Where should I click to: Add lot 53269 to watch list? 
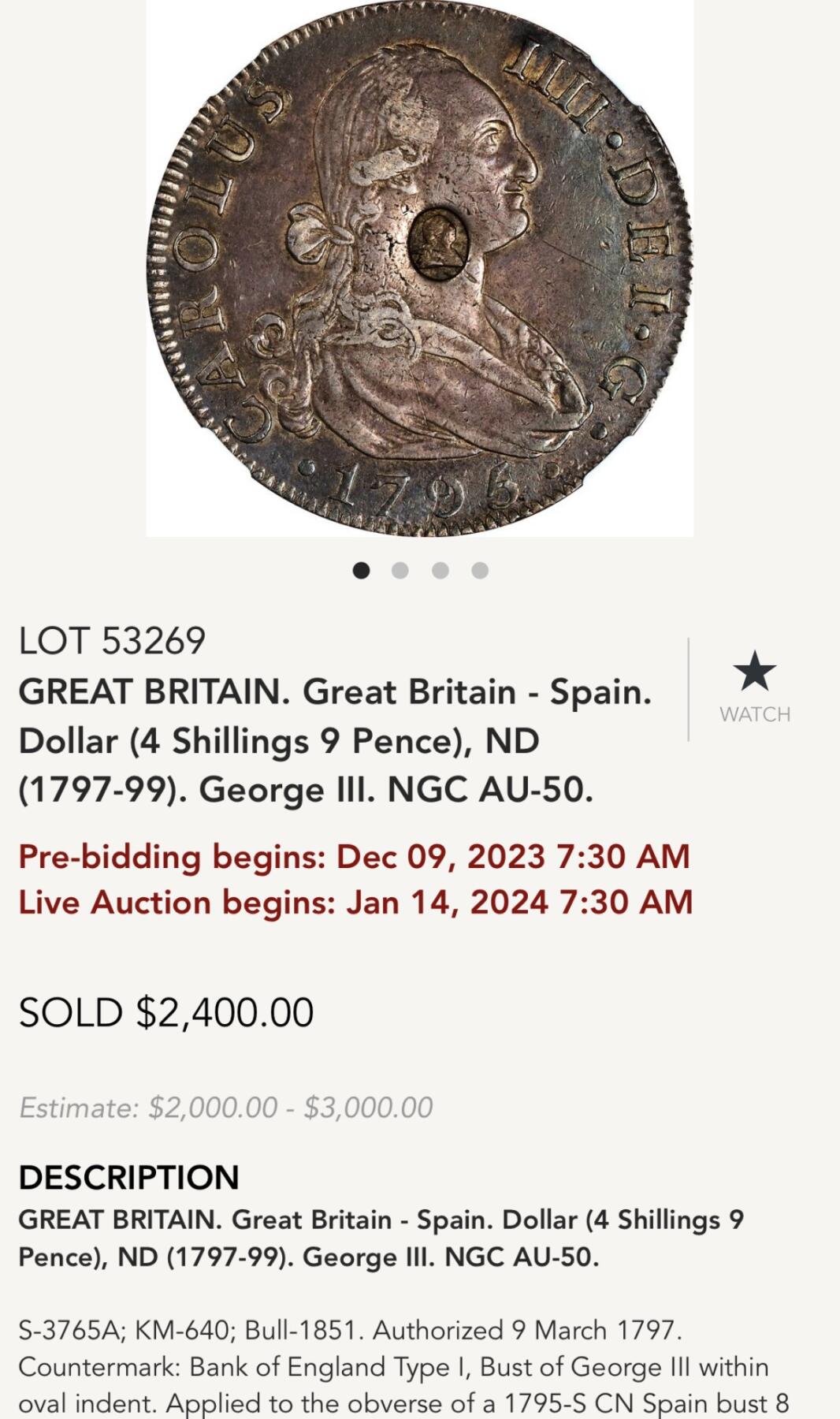(754, 686)
